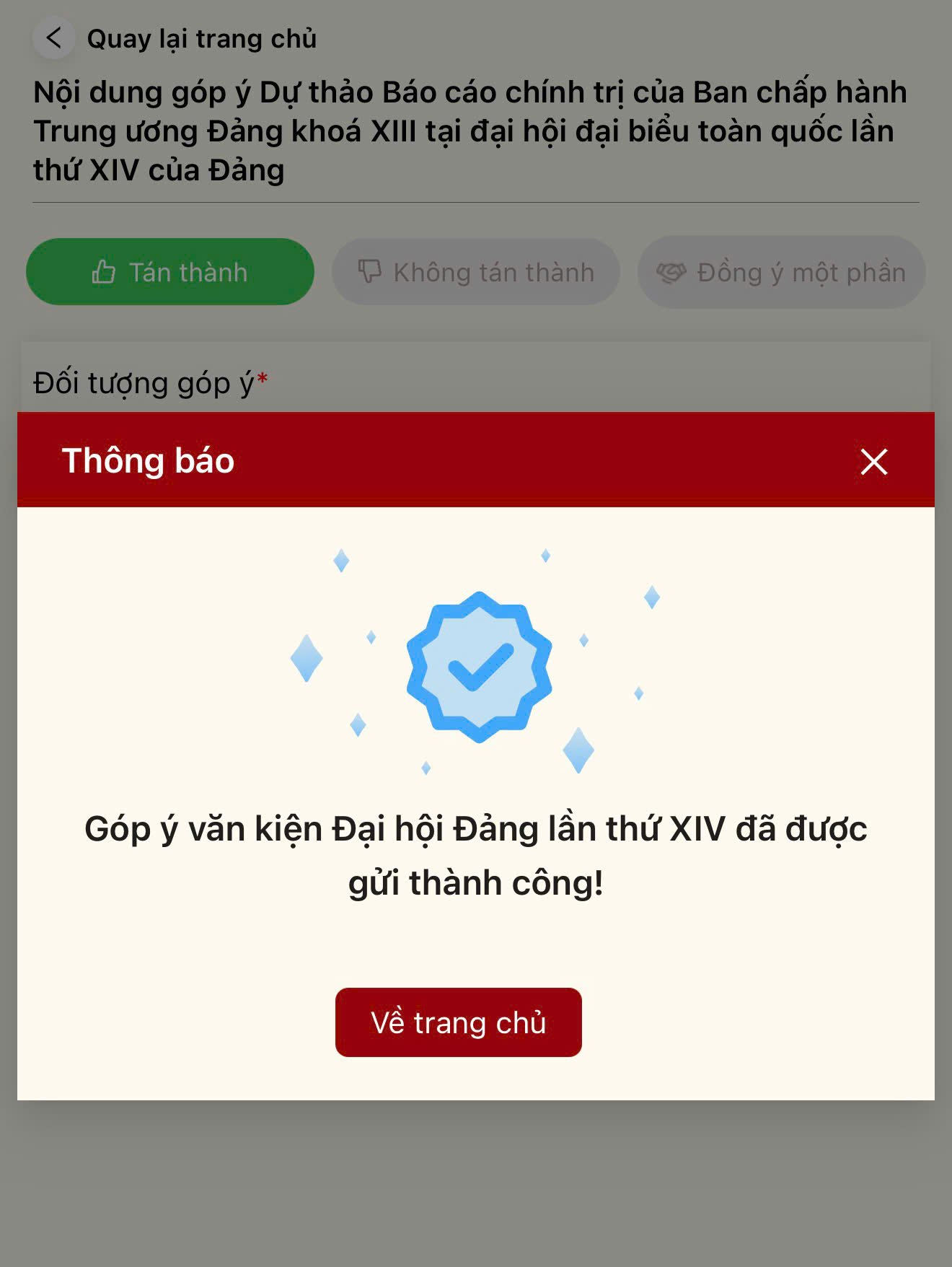Close the Thông báo dialog
Image resolution: width=952 pixels, height=1267 pixels.
coord(873,462)
